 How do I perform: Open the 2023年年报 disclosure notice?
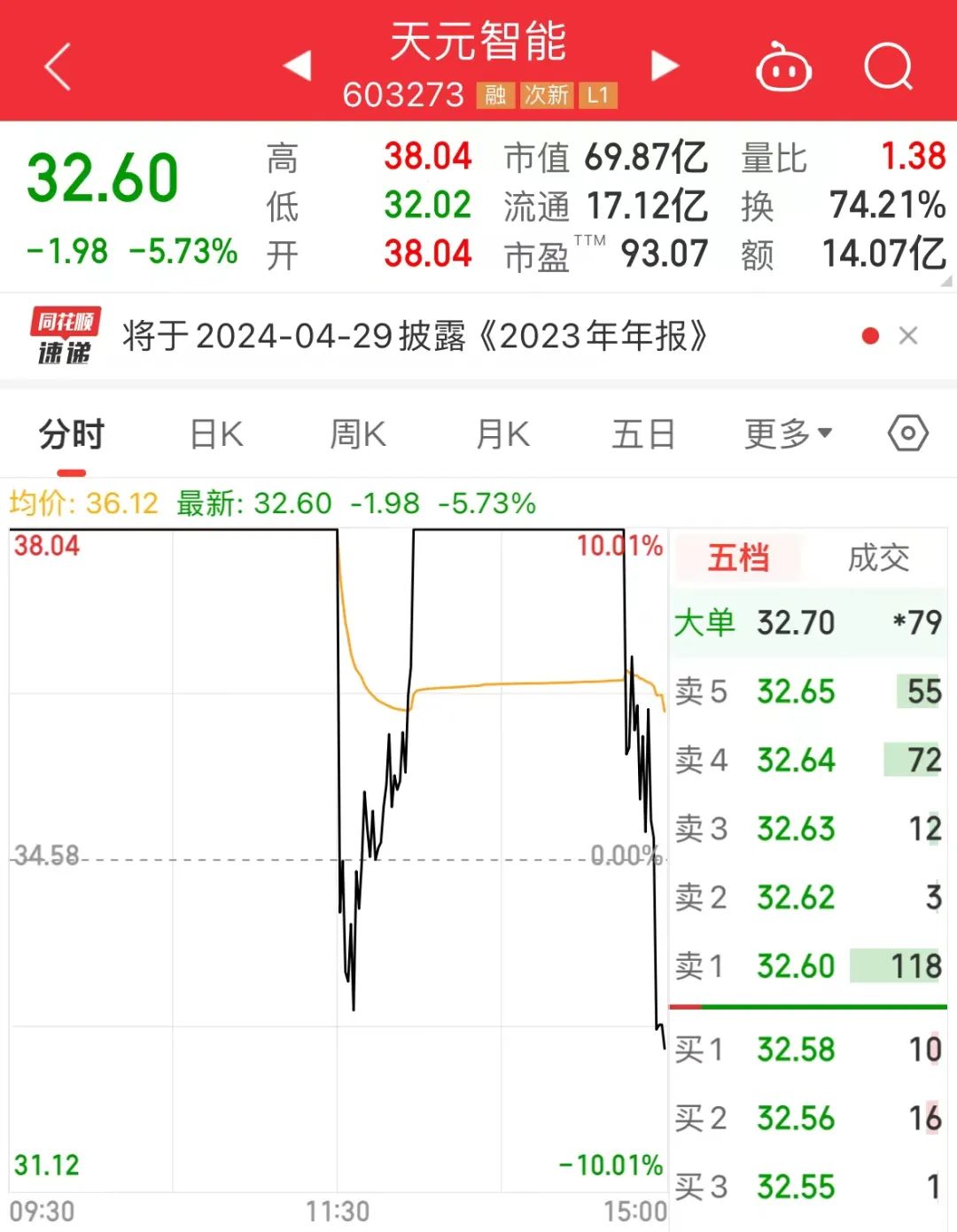[415, 337]
